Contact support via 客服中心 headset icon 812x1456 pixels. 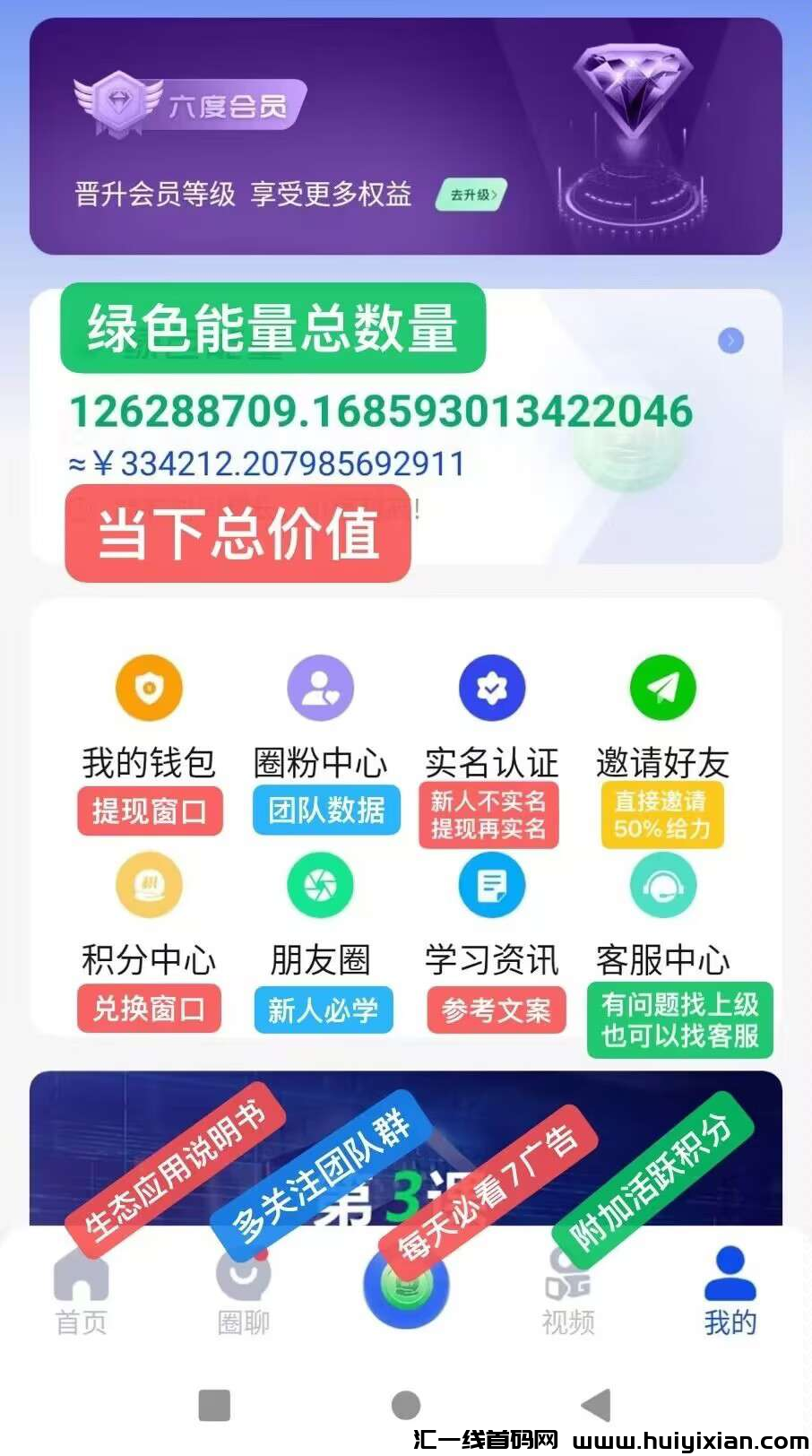tap(663, 886)
